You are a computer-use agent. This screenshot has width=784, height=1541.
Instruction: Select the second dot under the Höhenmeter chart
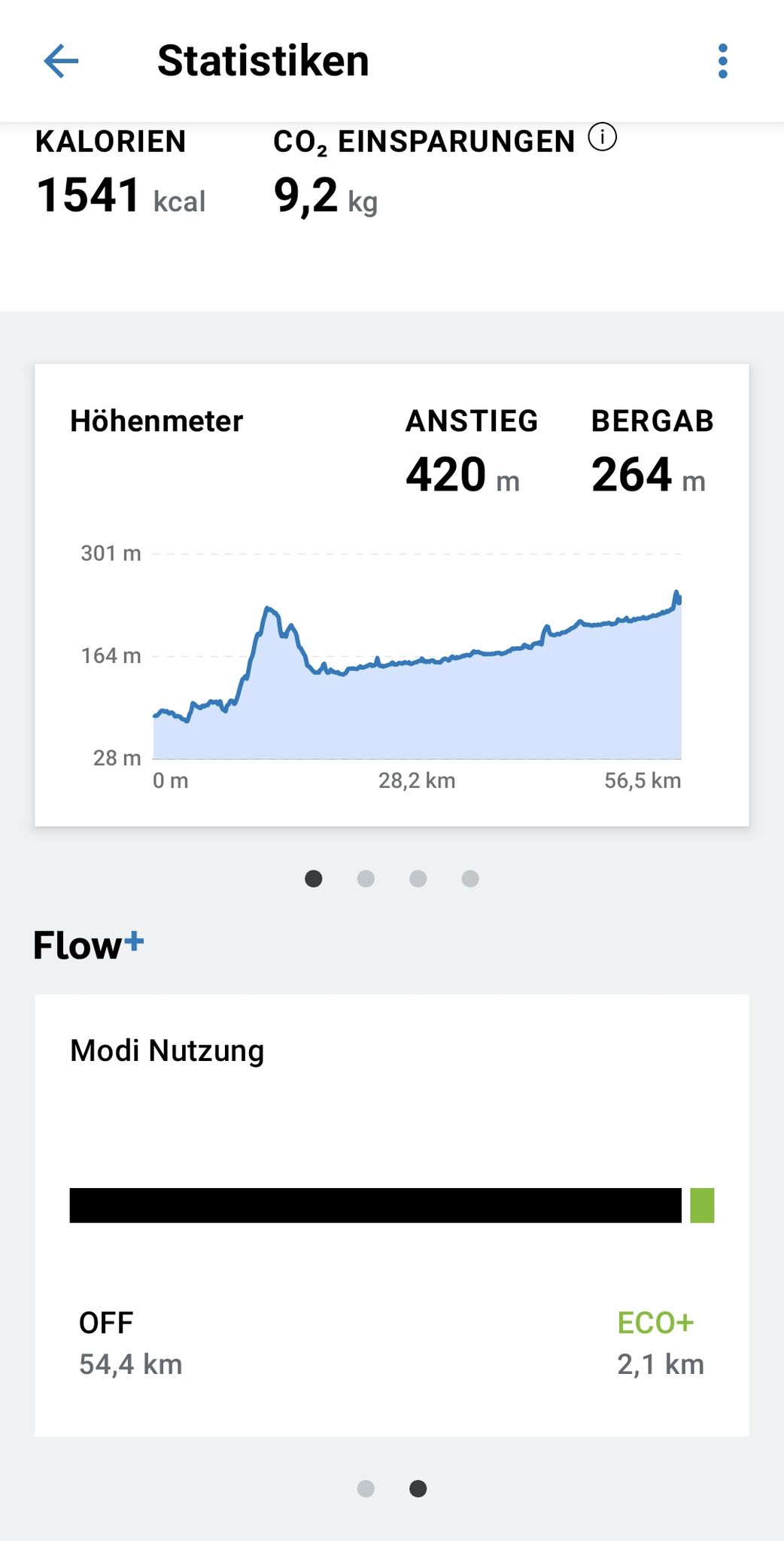[x=366, y=878]
